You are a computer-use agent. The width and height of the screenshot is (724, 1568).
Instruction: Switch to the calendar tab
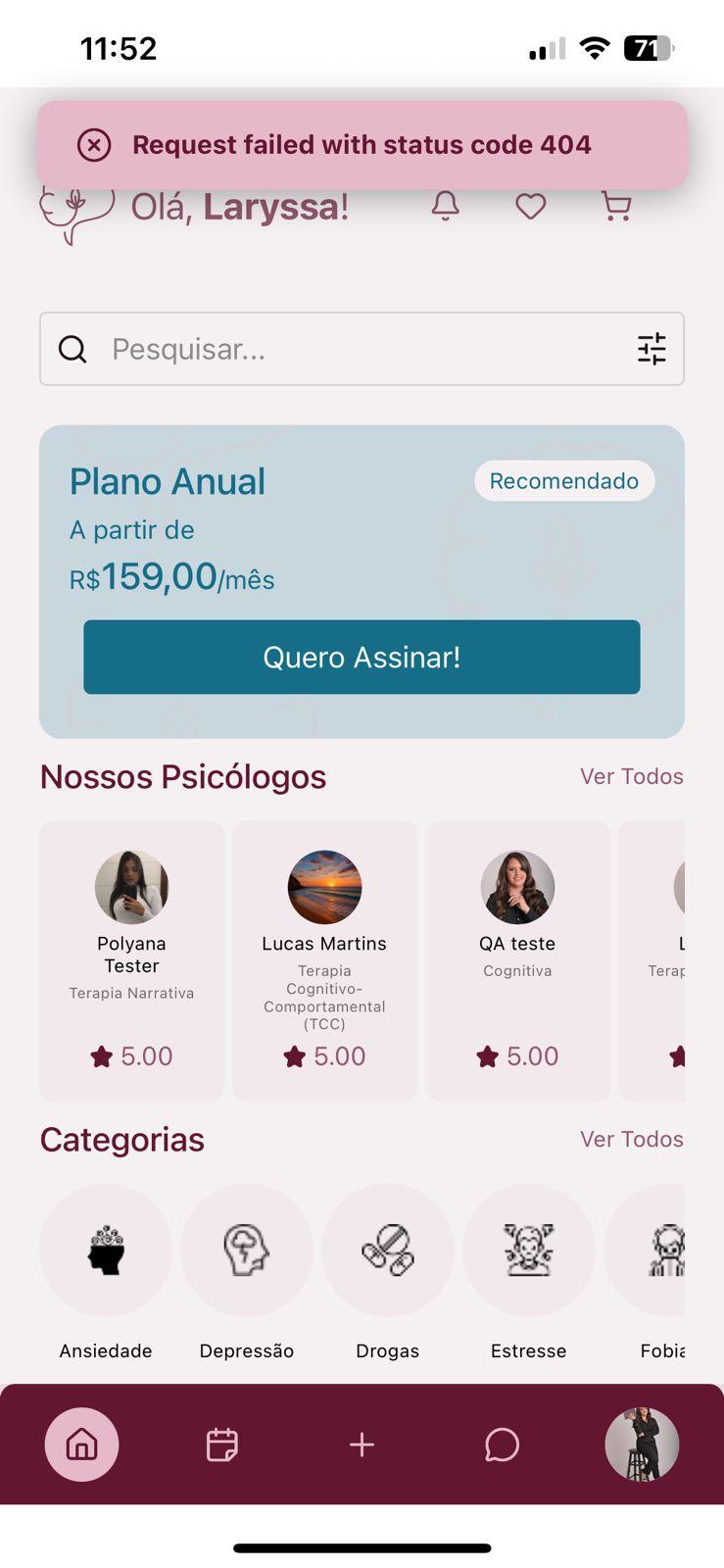[222, 1445]
